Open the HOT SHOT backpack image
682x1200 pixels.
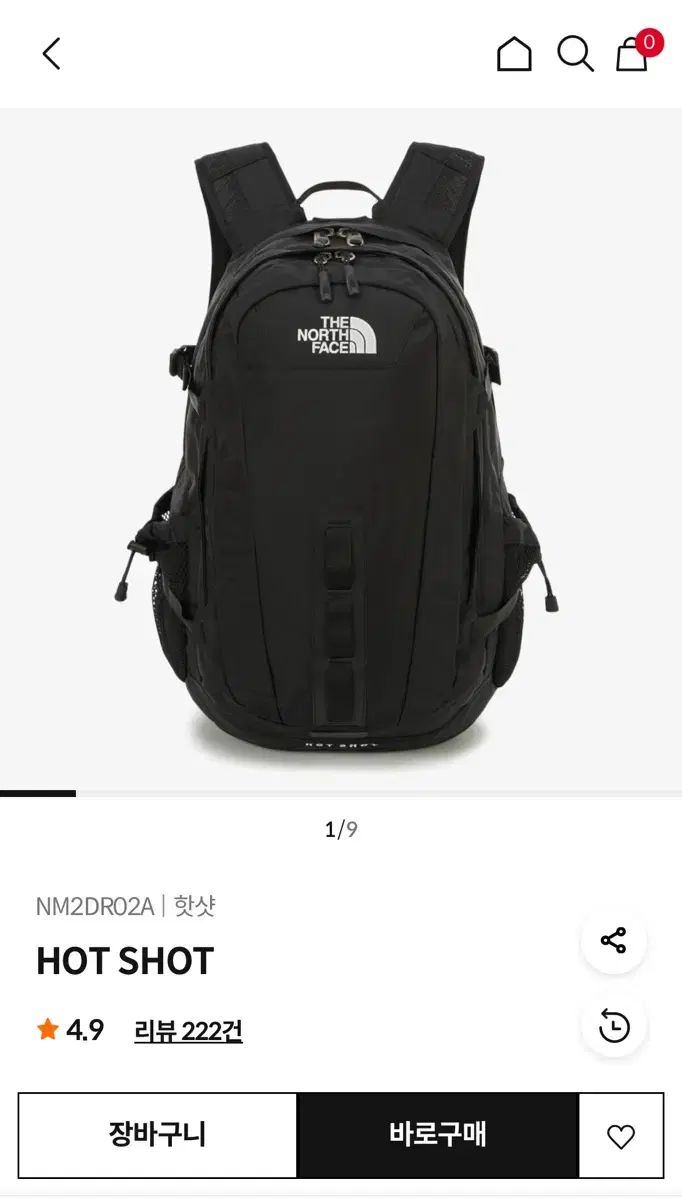[340, 450]
